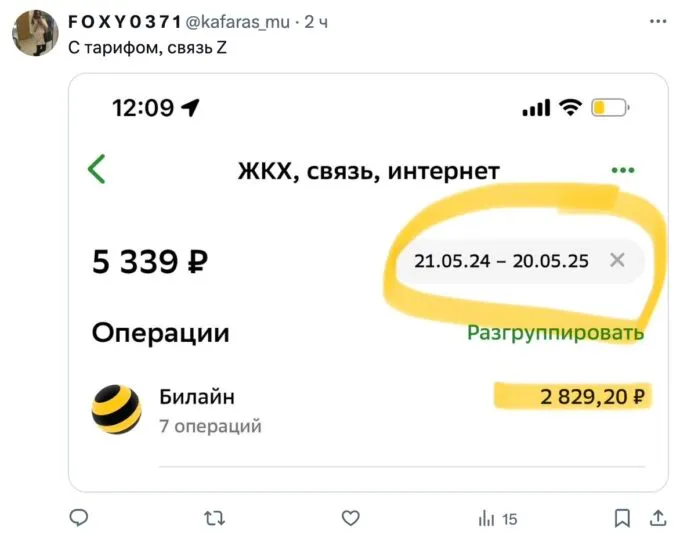Share the post via share icon
The image size is (680, 542).
tap(657, 518)
